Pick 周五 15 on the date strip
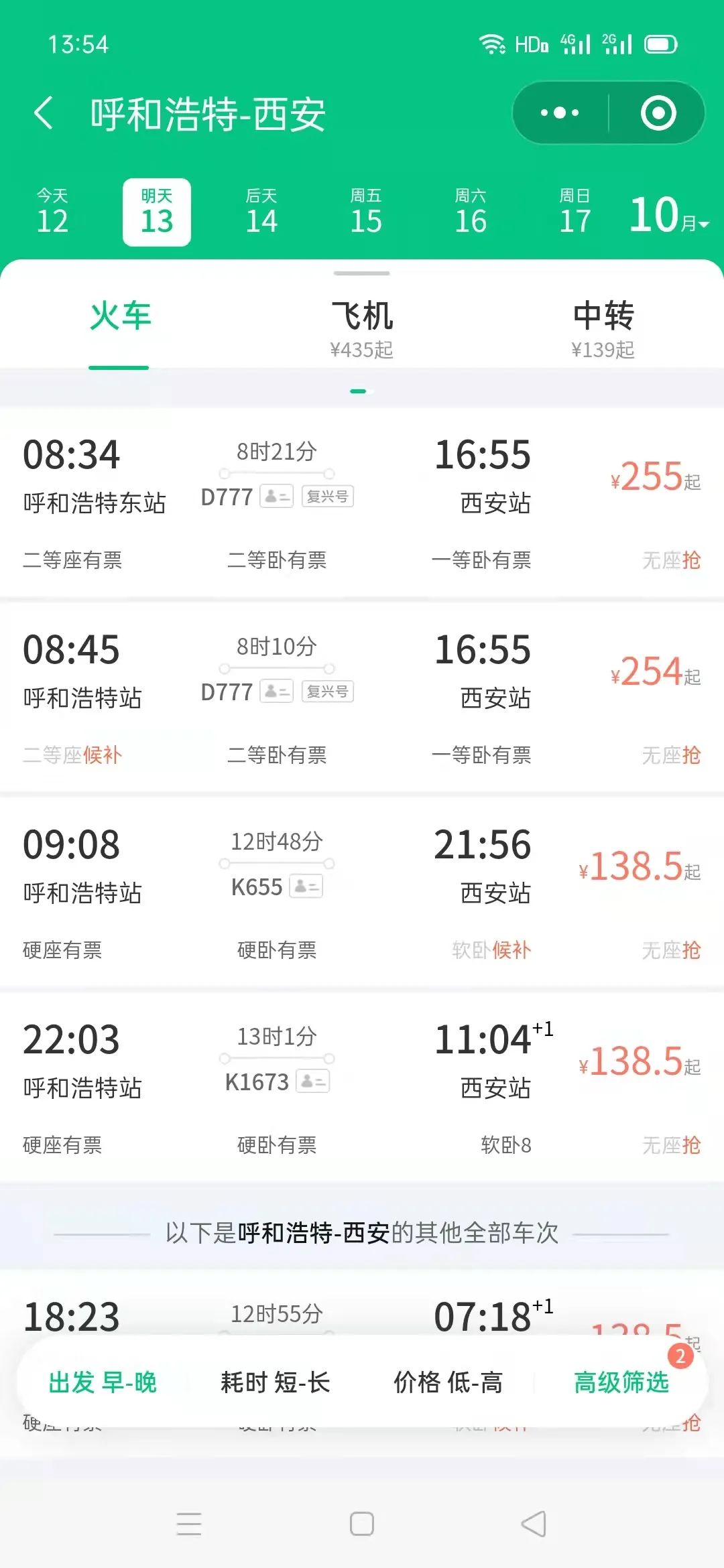 [366, 212]
